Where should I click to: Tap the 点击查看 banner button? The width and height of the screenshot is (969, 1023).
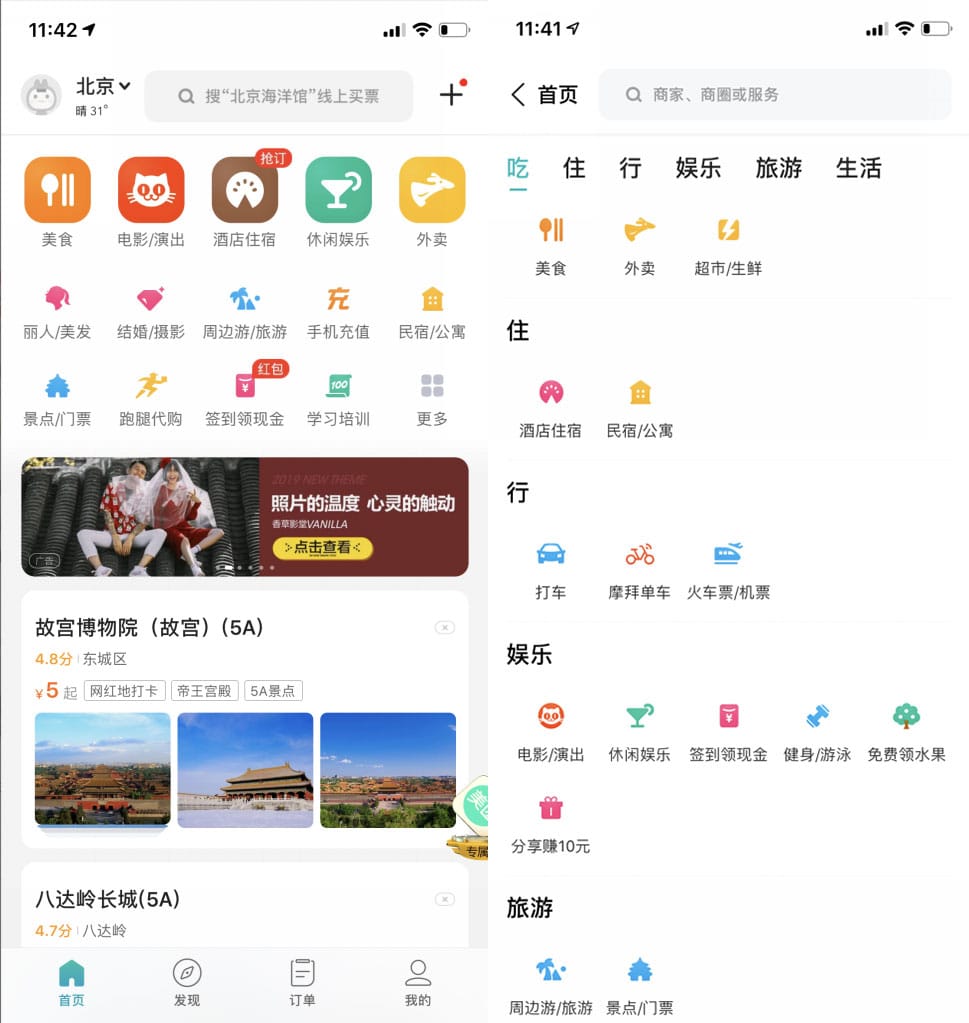[323, 547]
